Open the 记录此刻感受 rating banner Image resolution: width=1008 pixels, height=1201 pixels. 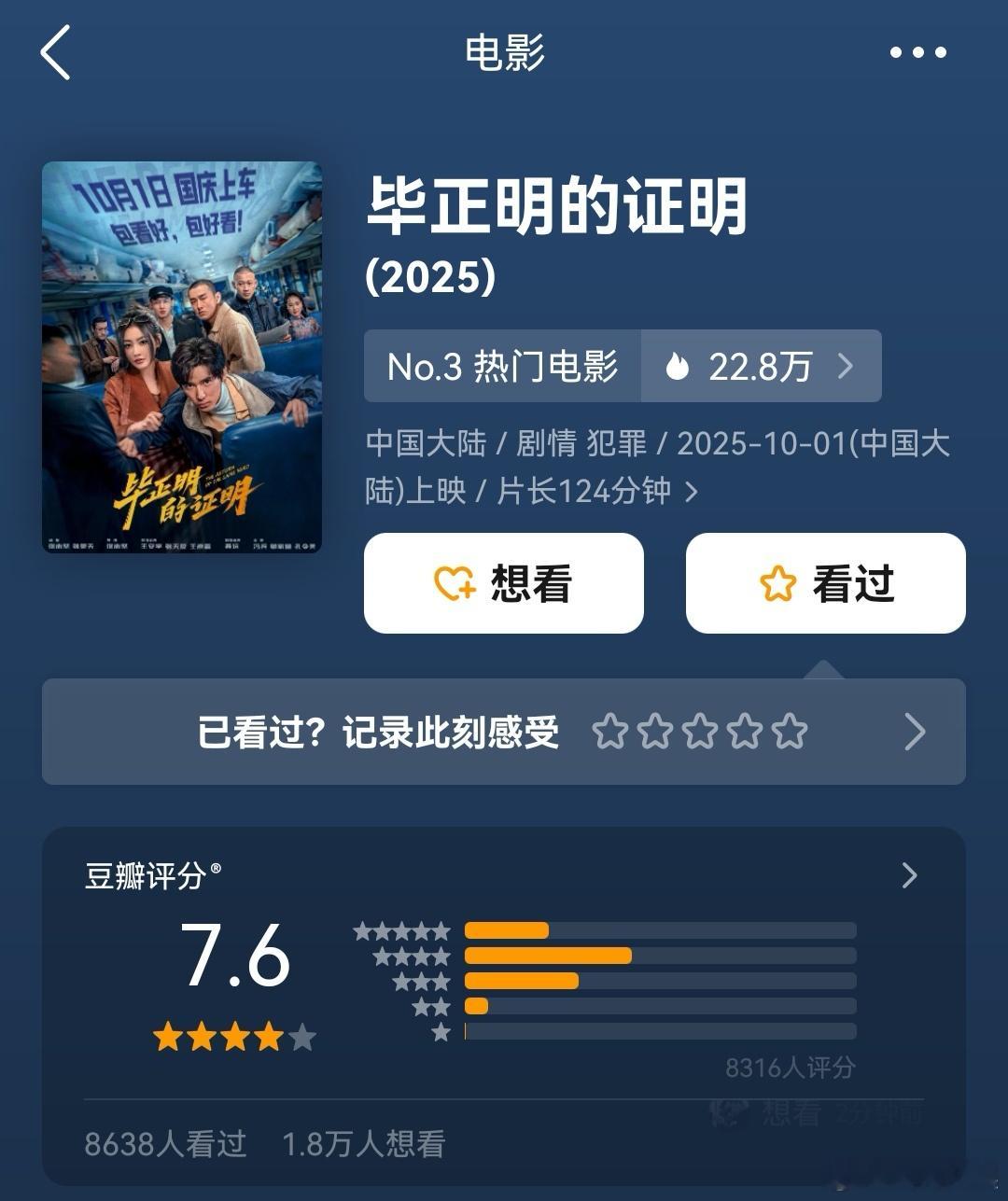click(504, 732)
